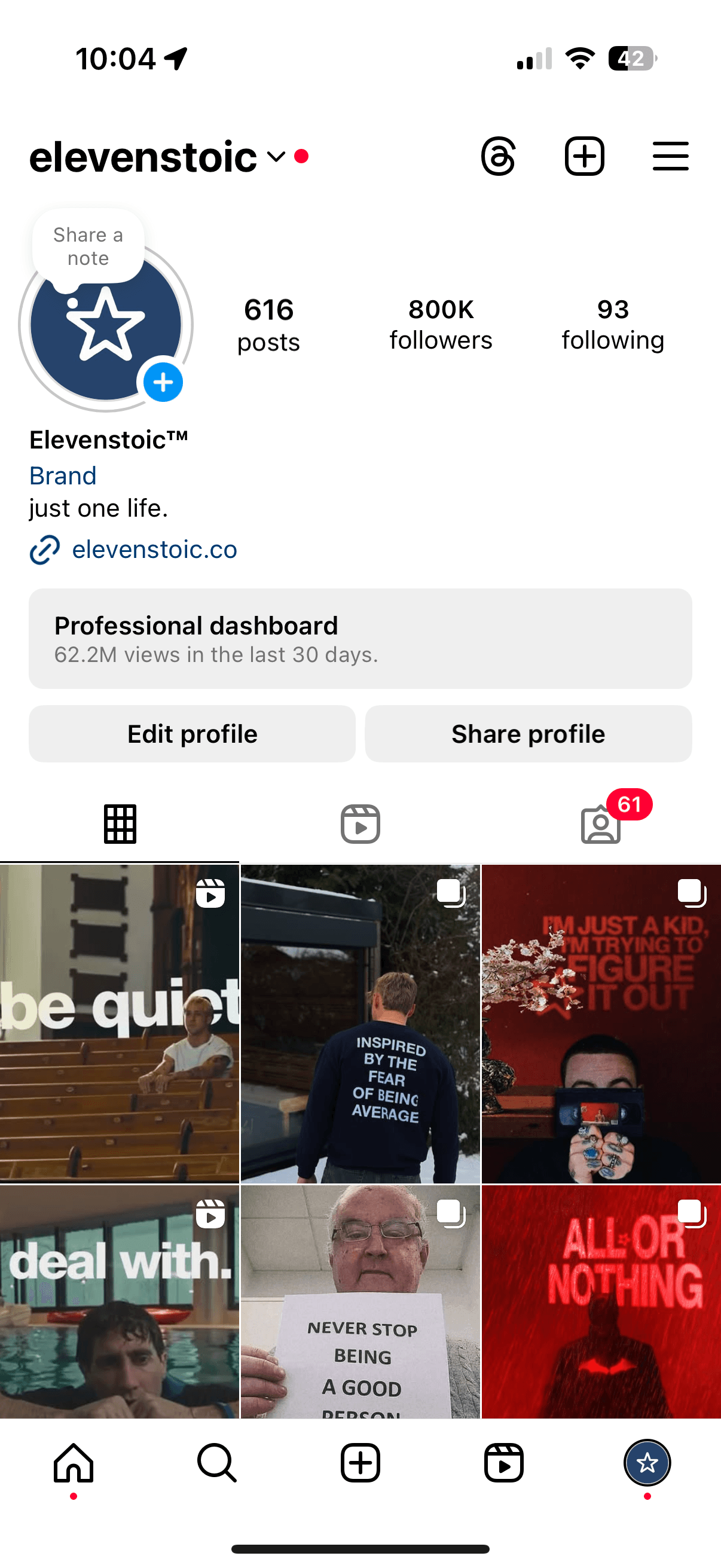
Task: Open the Reels tab on navigation bar
Action: click(504, 1463)
